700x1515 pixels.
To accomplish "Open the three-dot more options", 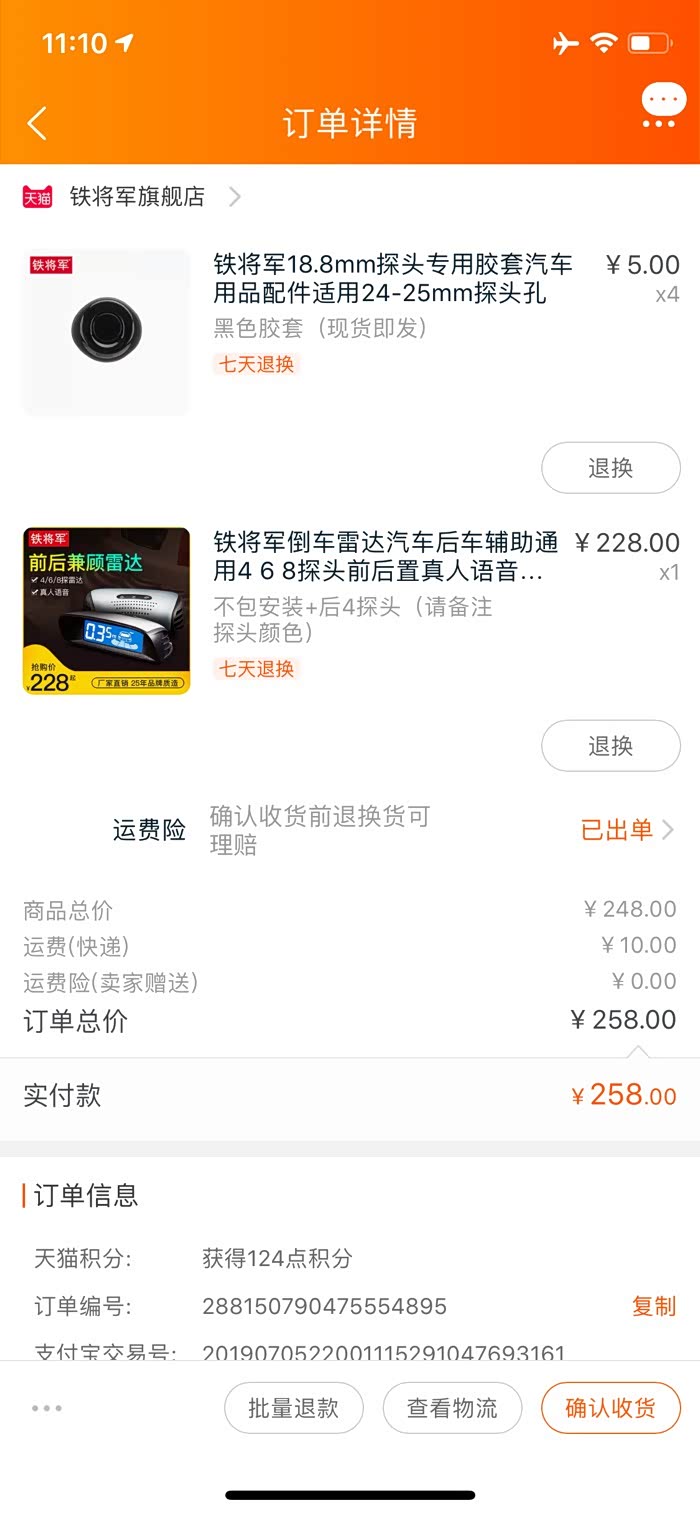I will tap(46, 1408).
